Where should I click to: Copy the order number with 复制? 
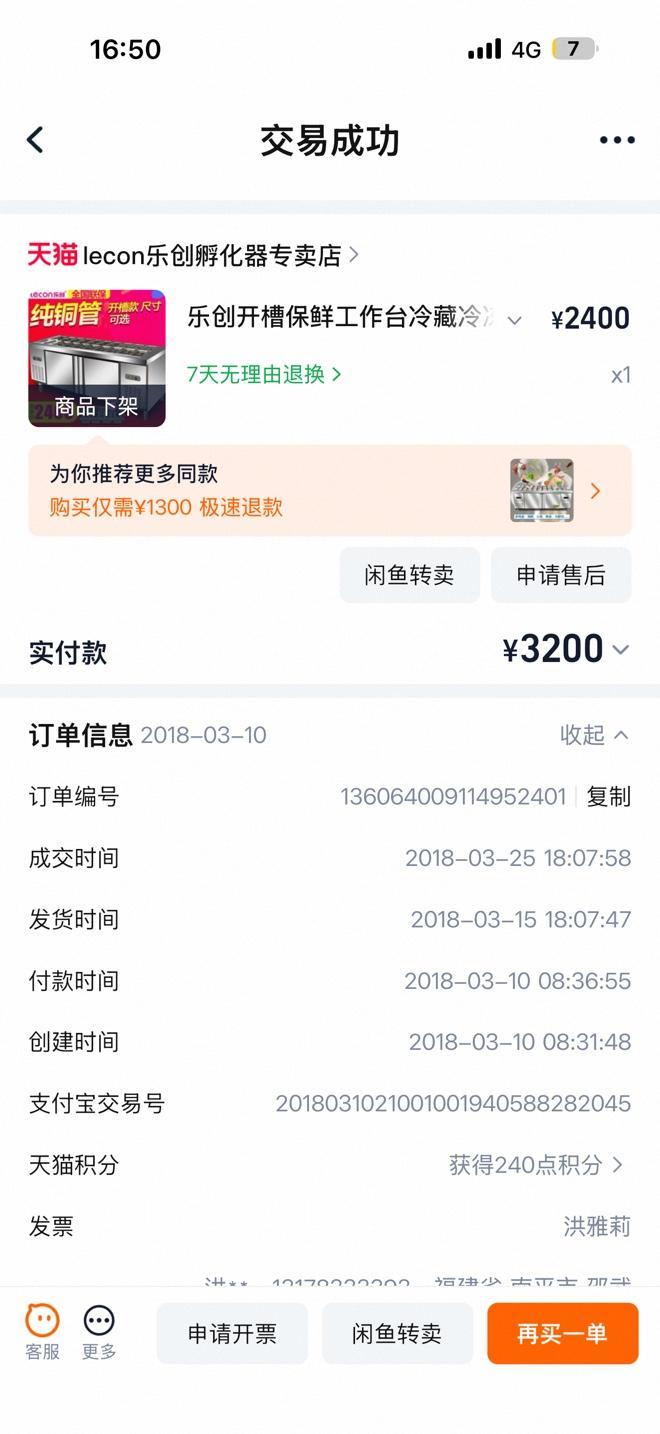[608, 797]
